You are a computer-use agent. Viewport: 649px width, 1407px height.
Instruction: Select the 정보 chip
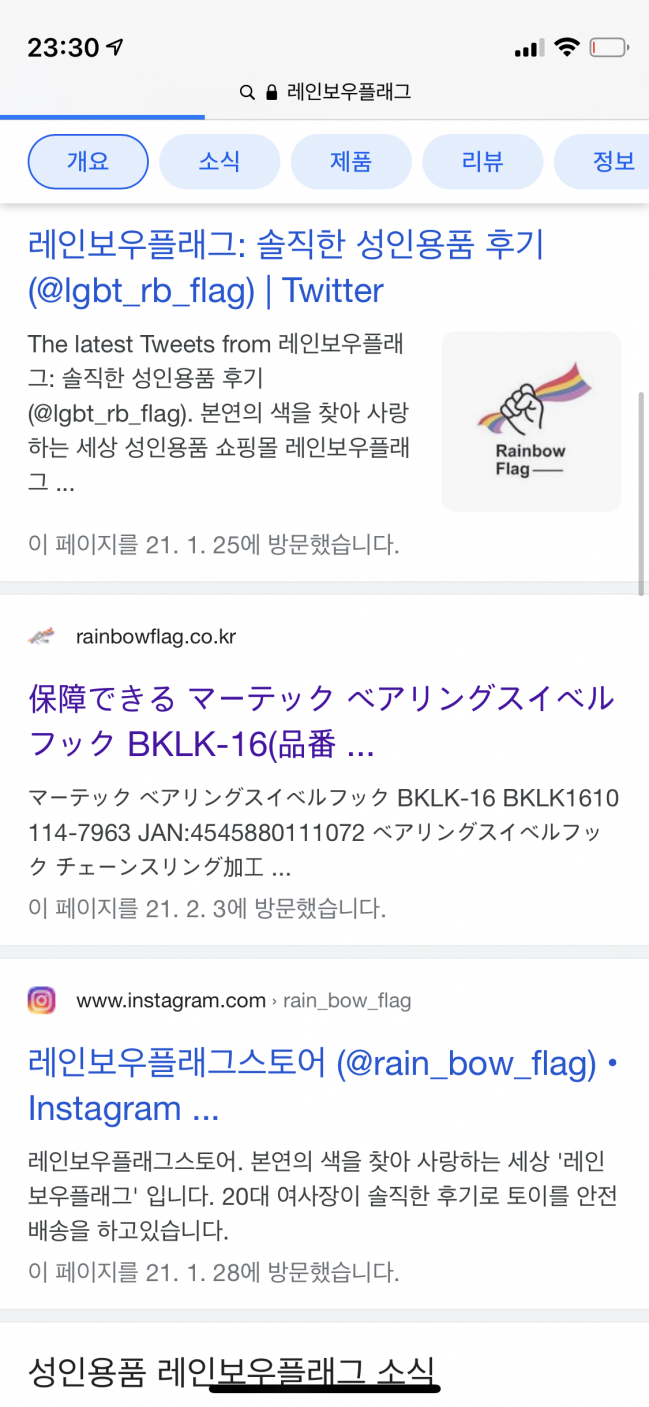pyautogui.click(x=602, y=162)
